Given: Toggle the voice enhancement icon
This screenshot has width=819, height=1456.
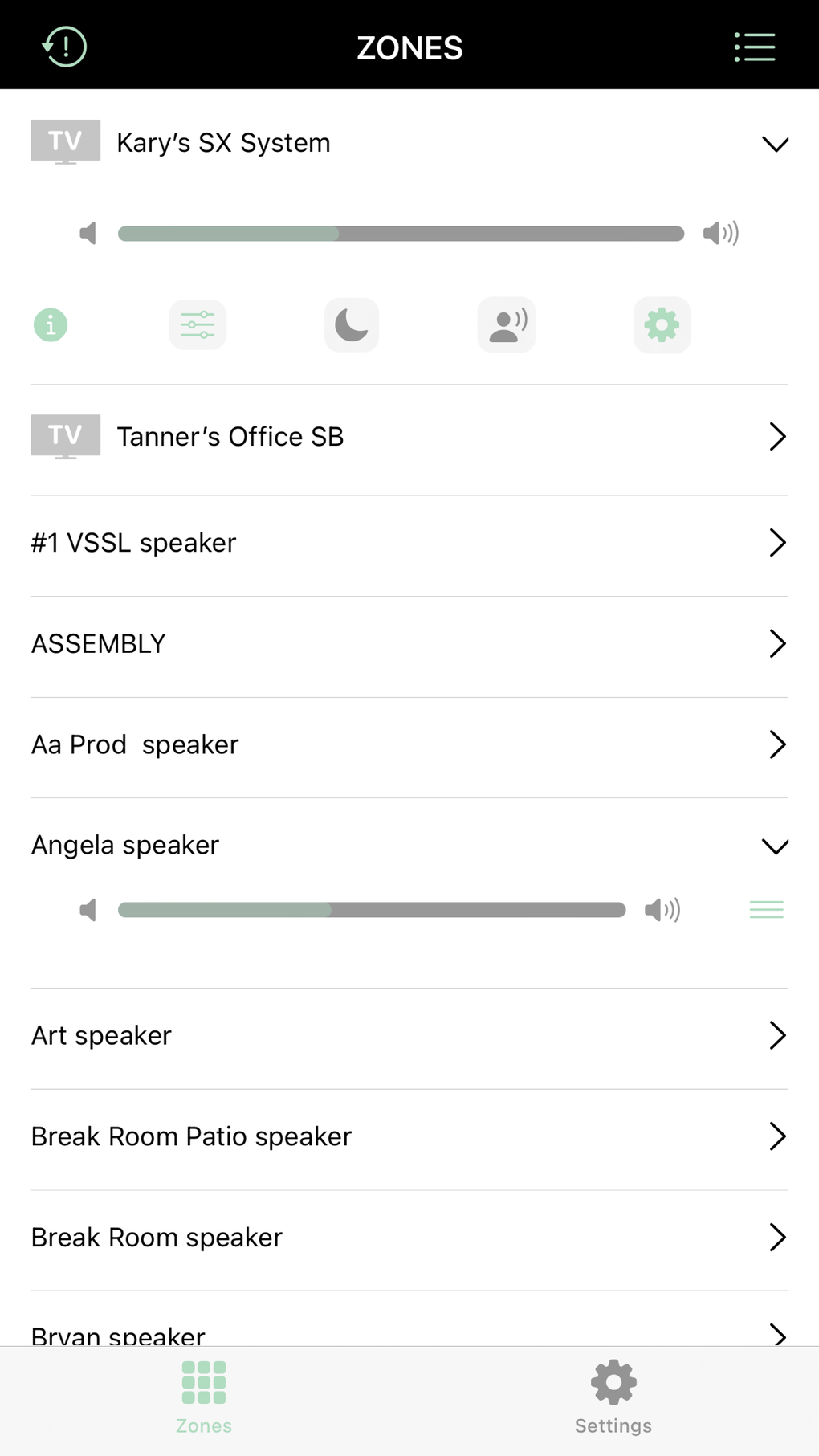Looking at the screenshot, I should 507,325.
